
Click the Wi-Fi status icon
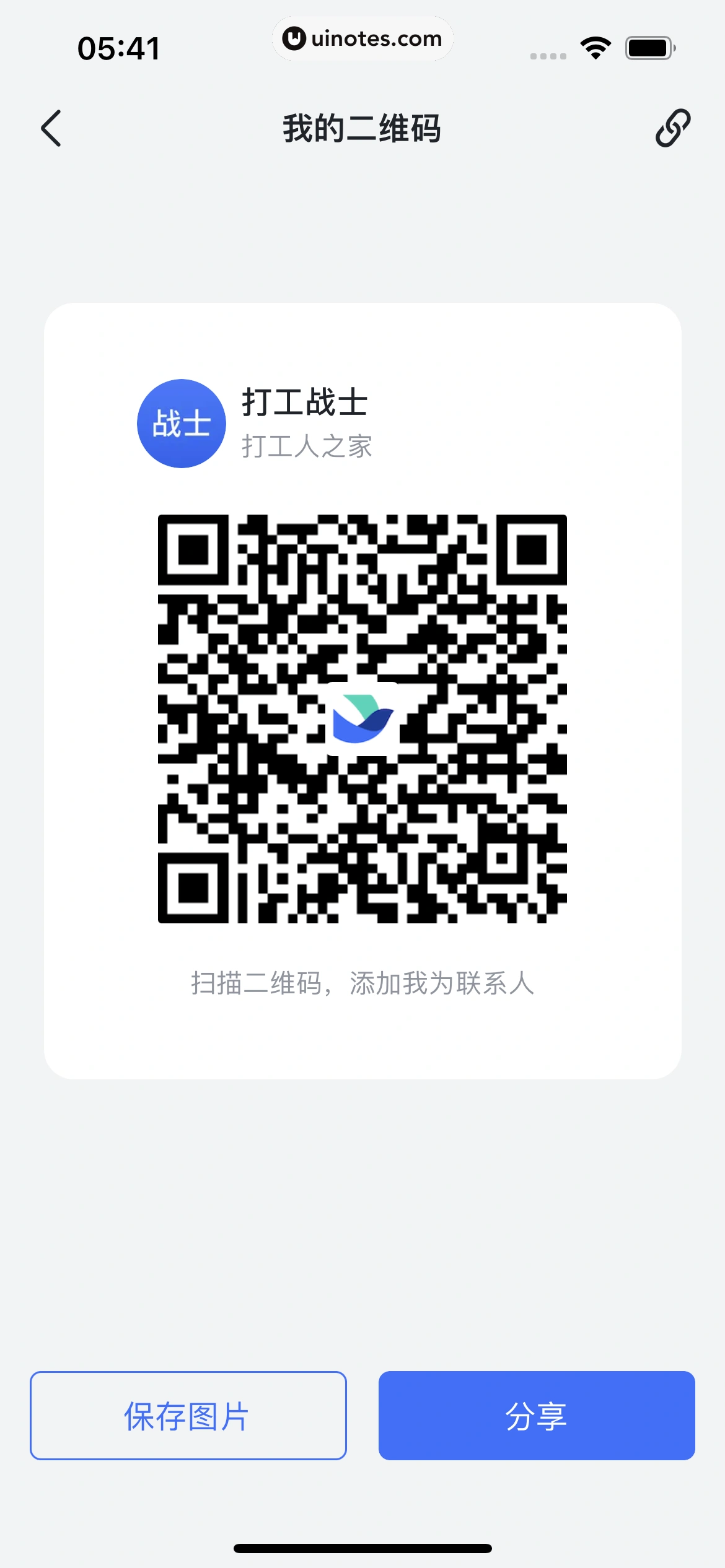coord(596,46)
